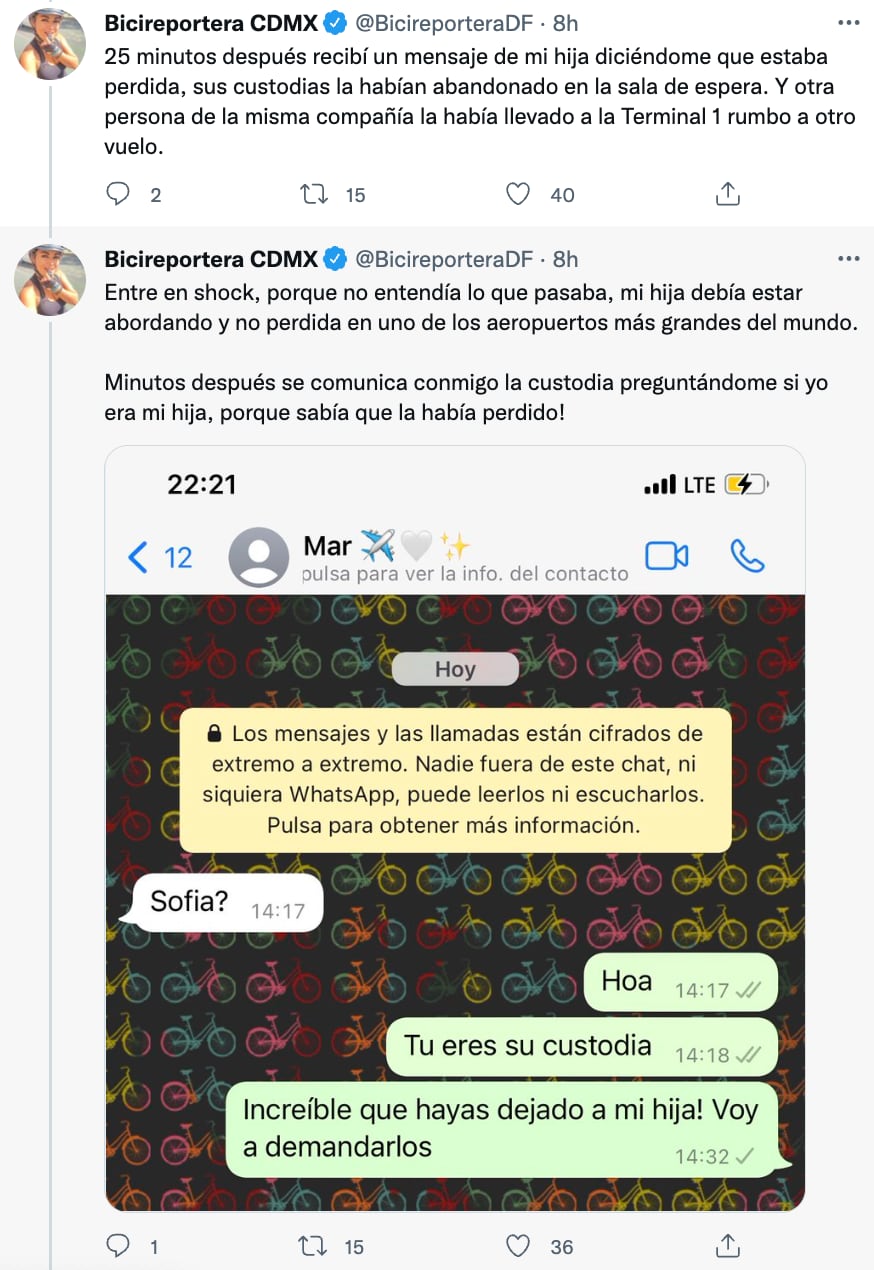The height and width of the screenshot is (1270, 874).
Task: Share the "Entre en shock" tweet
Action: click(x=729, y=1246)
